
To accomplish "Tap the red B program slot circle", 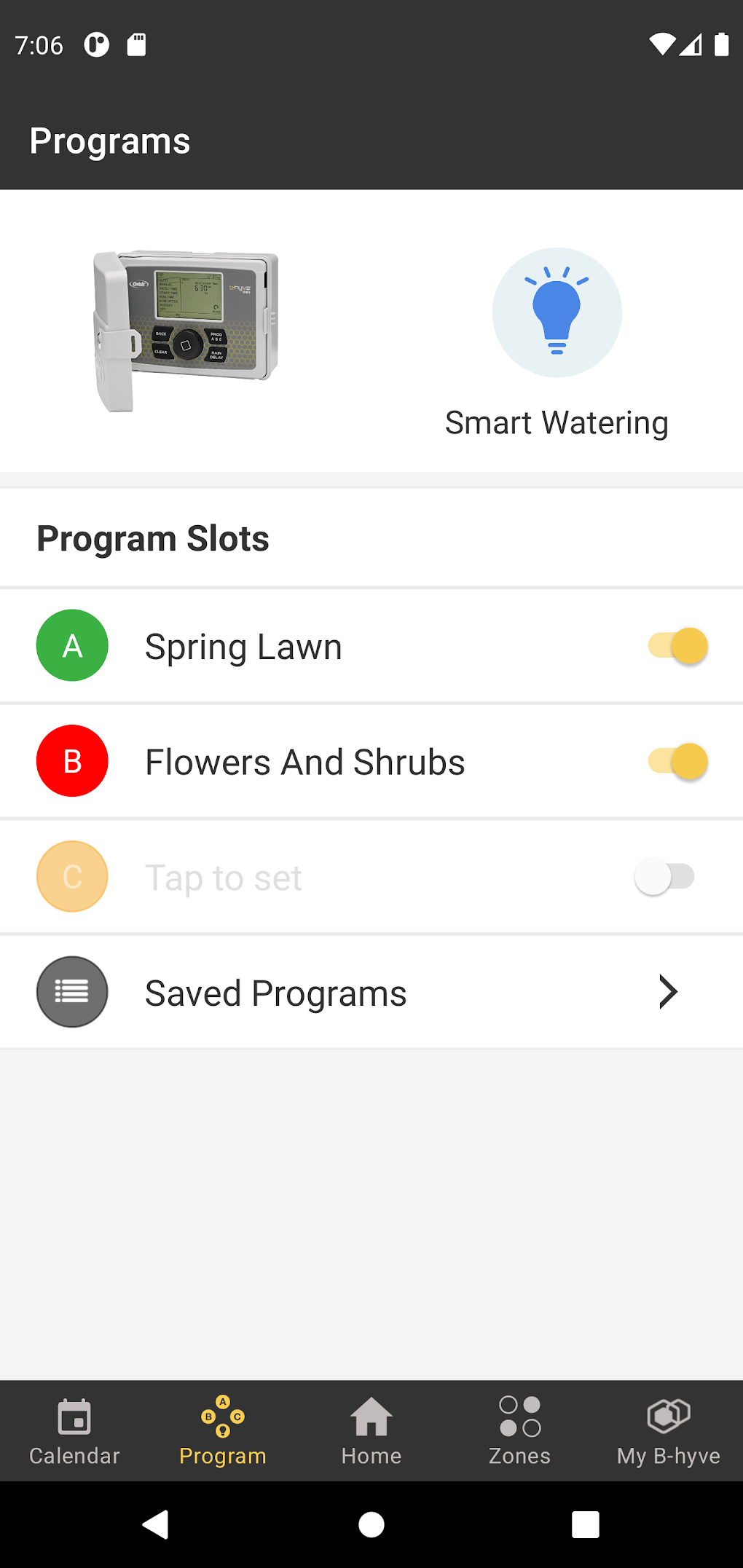I will (71, 760).
